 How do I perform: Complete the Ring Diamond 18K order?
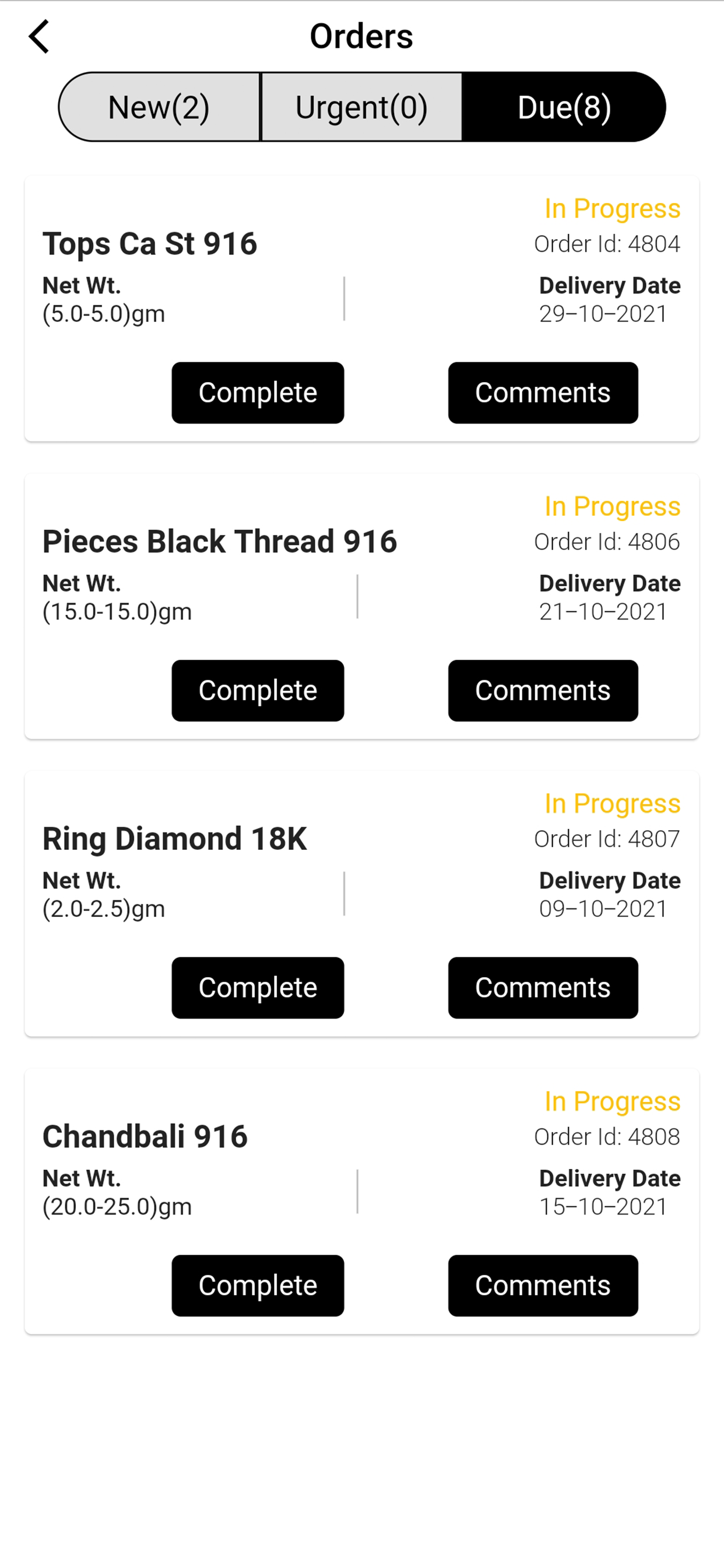[258, 988]
